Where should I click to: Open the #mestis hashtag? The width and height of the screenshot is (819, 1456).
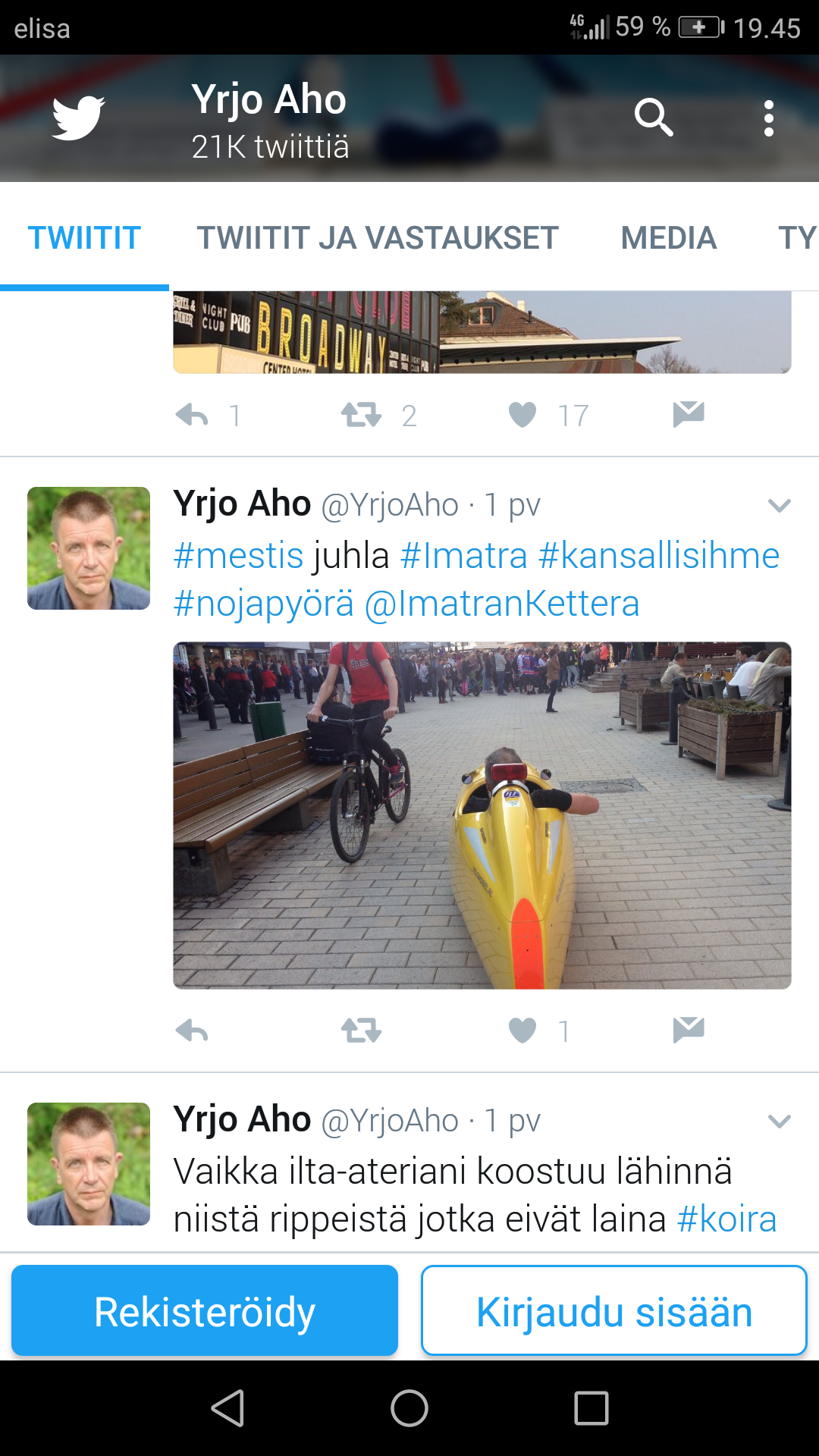point(238,556)
